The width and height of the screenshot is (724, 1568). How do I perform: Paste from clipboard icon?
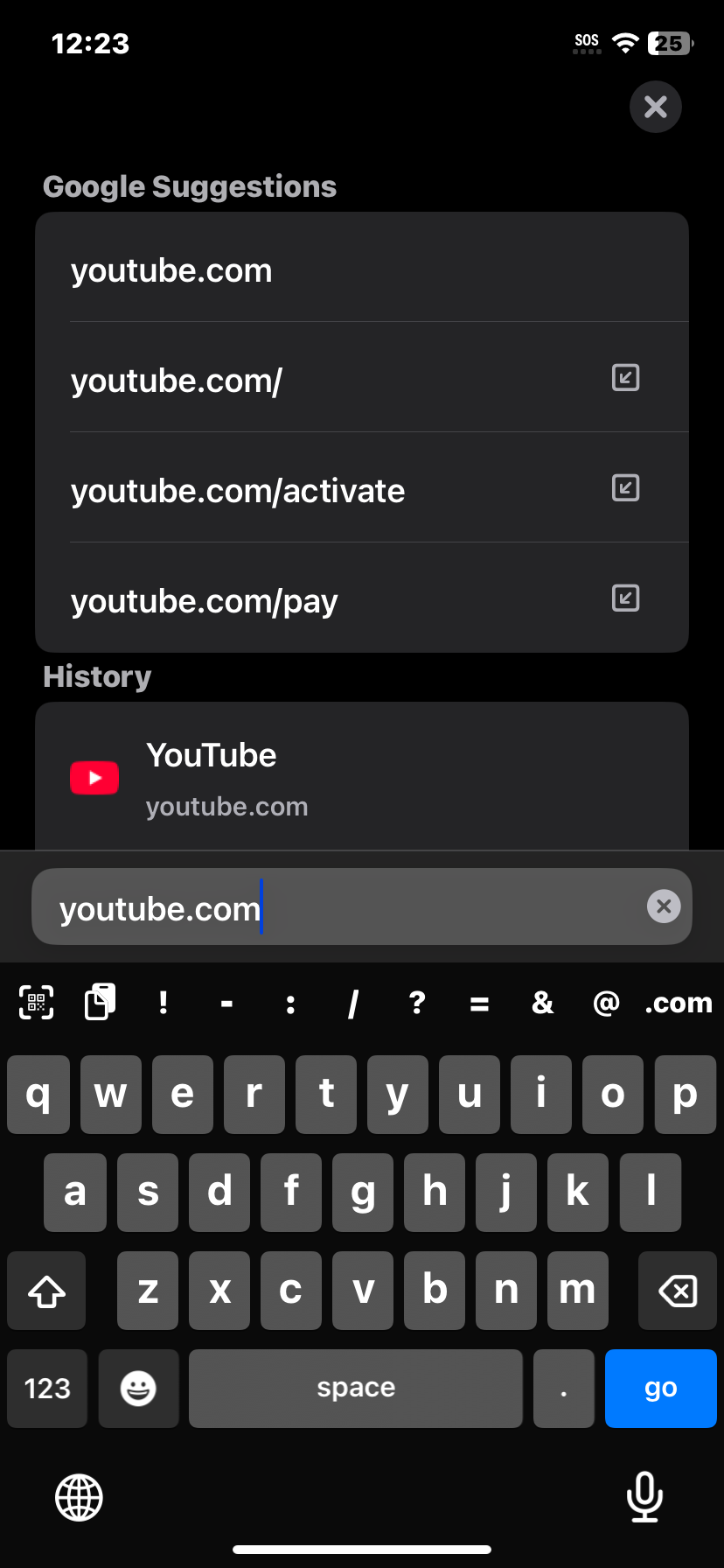pyautogui.click(x=100, y=1003)
